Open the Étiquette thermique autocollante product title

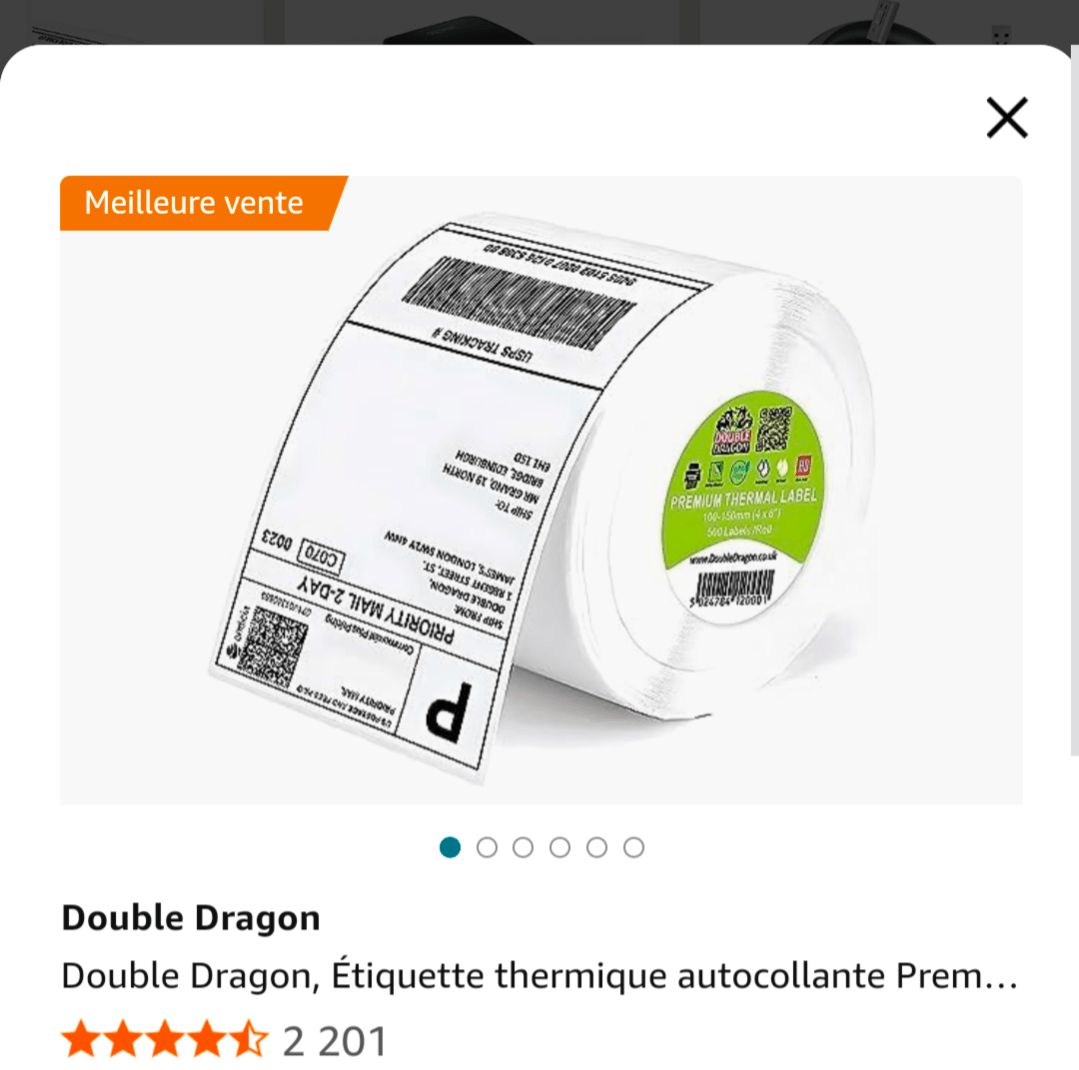540,976
